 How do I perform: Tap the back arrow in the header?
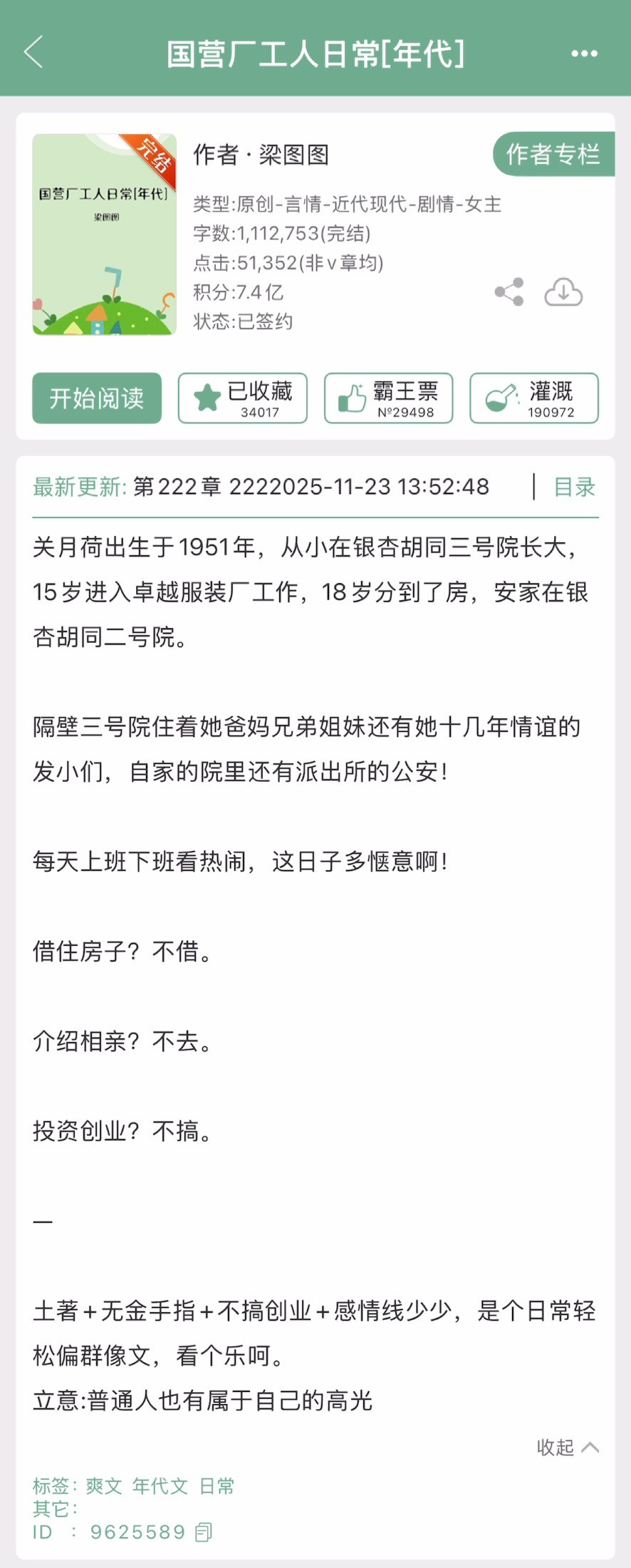click(x=33, y=53)
